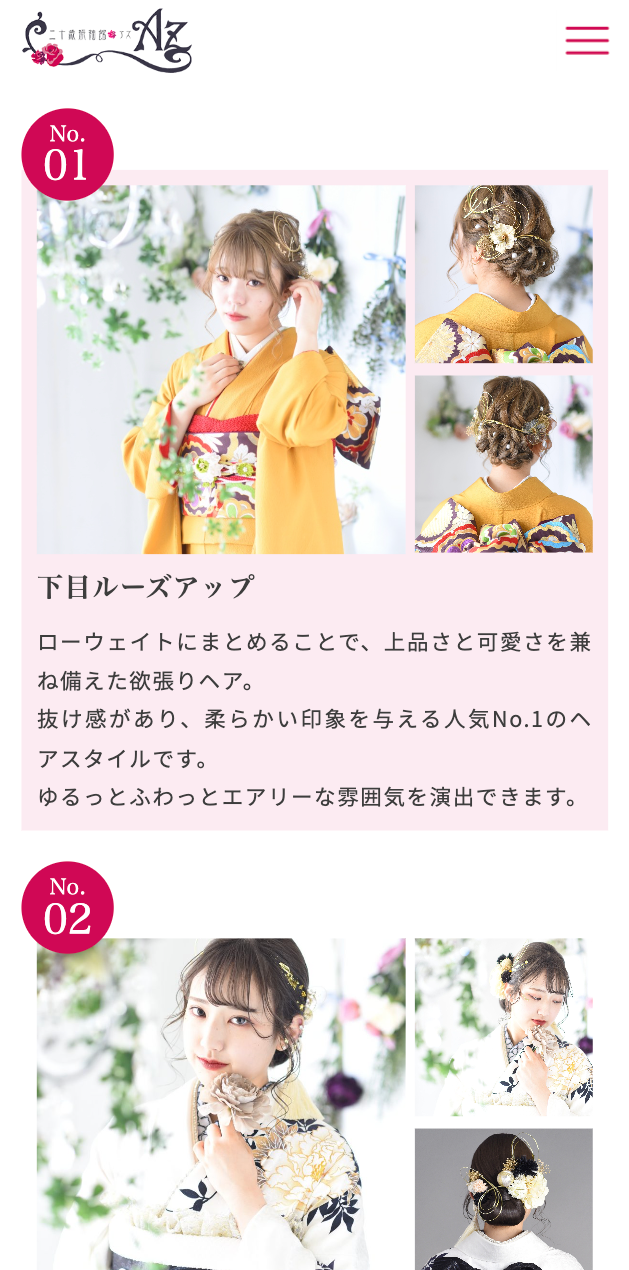This screenshot has height=1270, width=629.
Task: View main photo of No.01 hairstyle
Action: (x=221, y=369)
